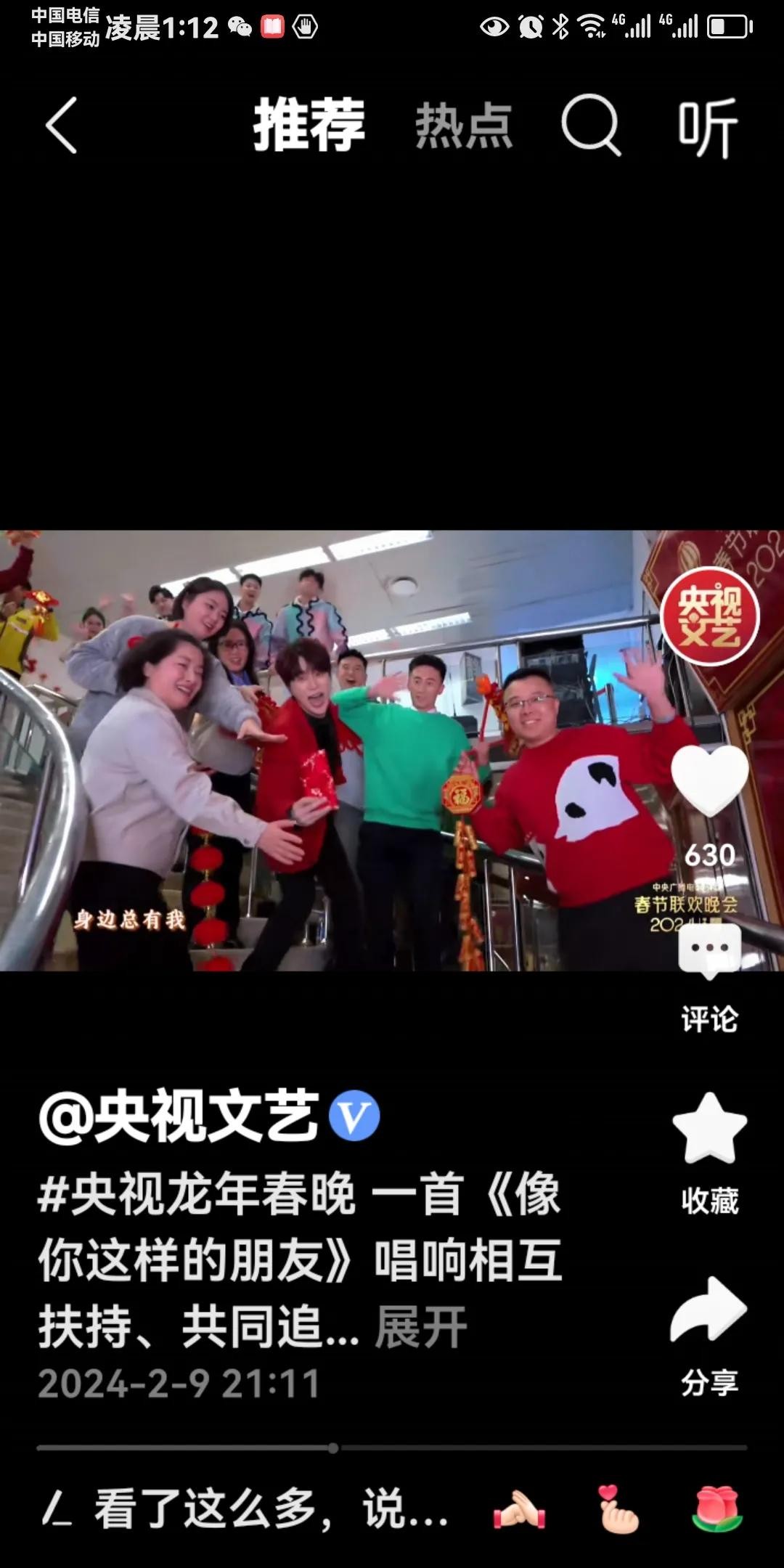Open the 央视文艺 avatar profile
This screenshot has height=1568, width=784.
[709, 617]
